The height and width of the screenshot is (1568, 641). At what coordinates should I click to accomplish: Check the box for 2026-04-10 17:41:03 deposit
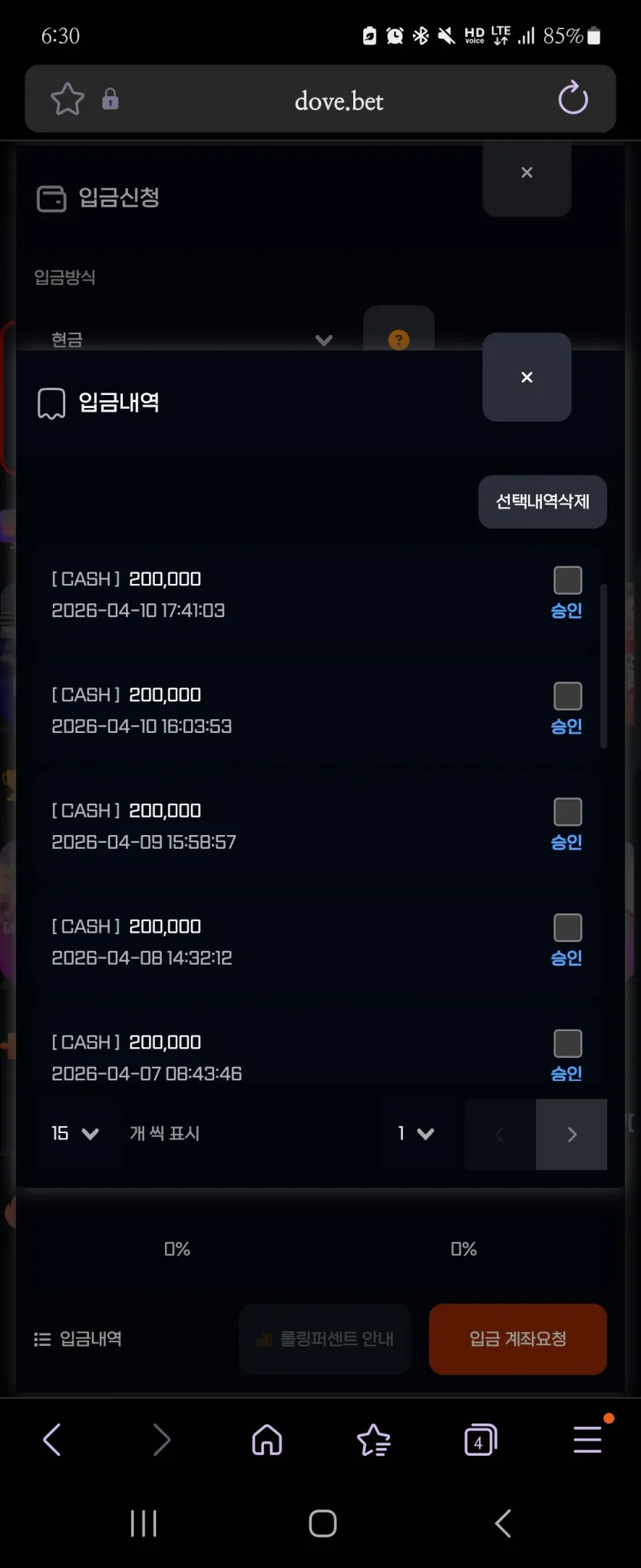pyautogui.click(x=568, y=580)
